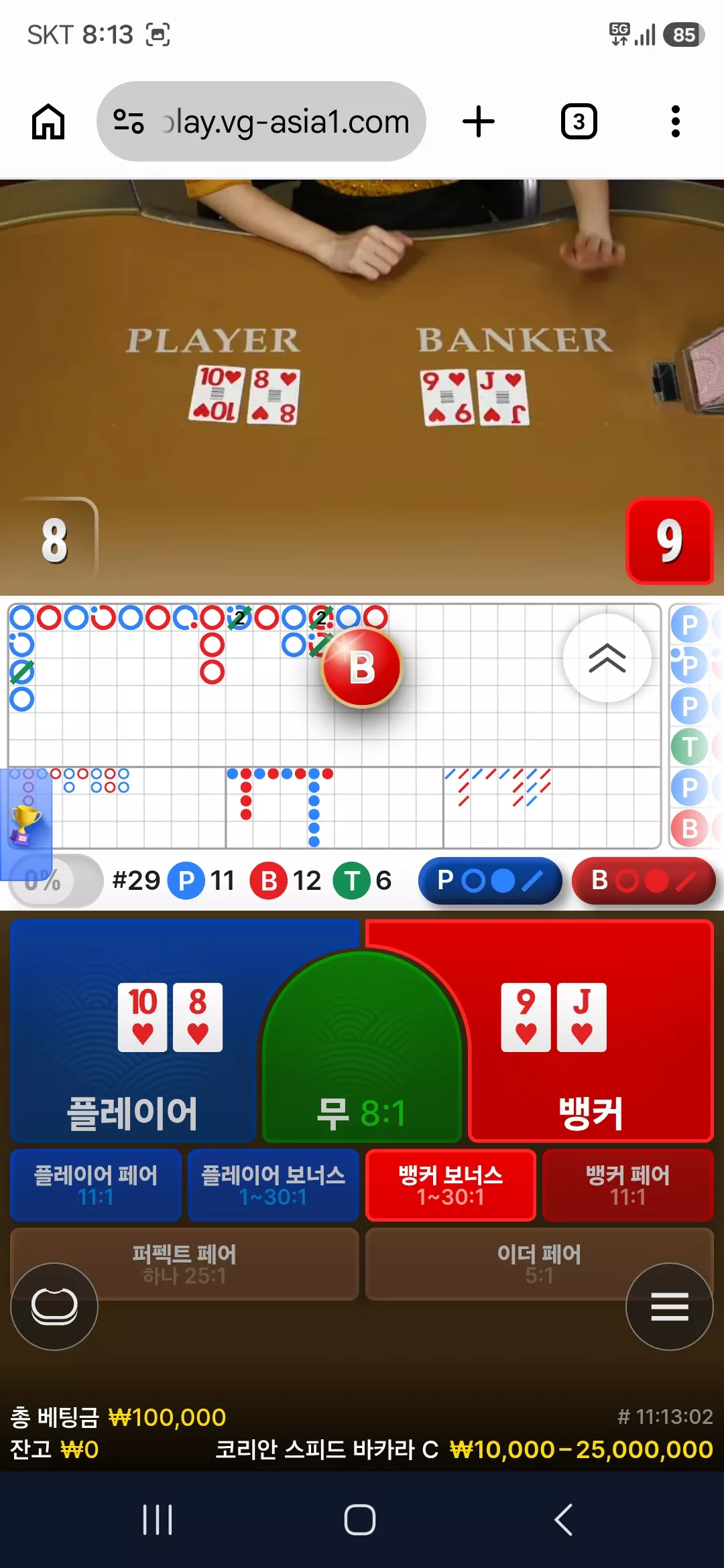Image resolution: width=724 pixels, height=1568 pixels.
Task: Go back with system back button
Action: [564, 1519]
